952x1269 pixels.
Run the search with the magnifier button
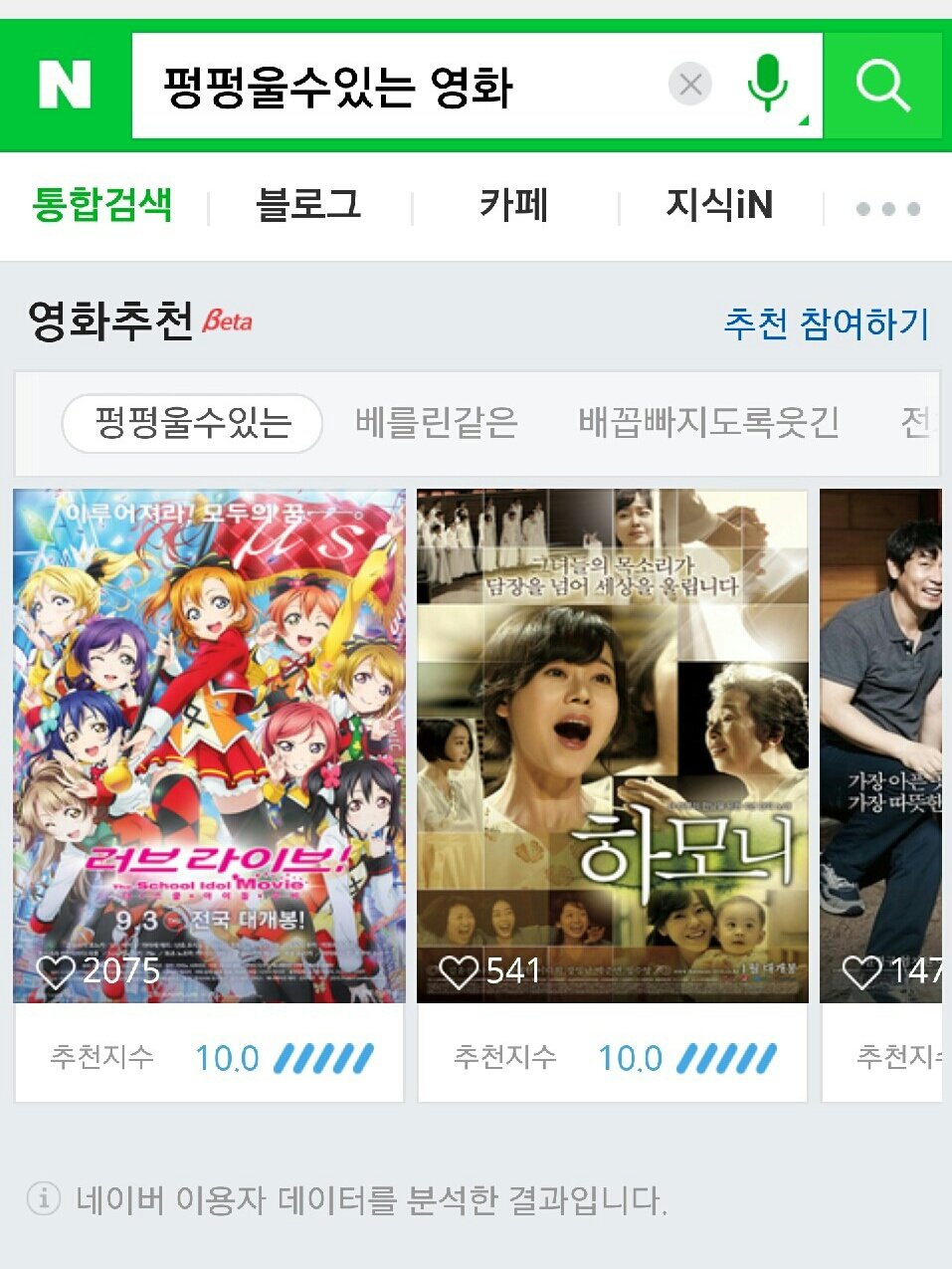(882, 86)
